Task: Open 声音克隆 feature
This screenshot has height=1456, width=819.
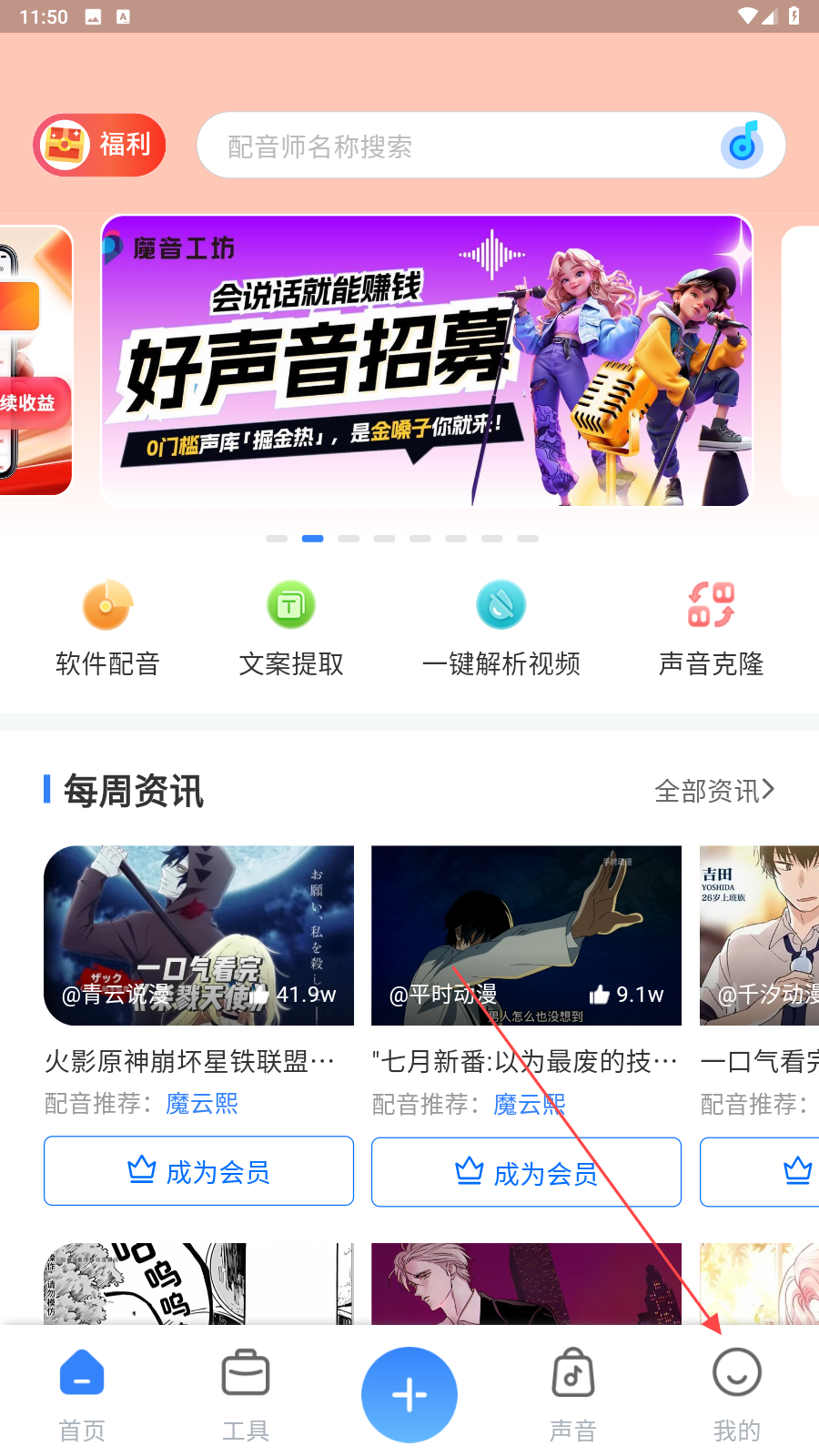Action: click(711, 629)
